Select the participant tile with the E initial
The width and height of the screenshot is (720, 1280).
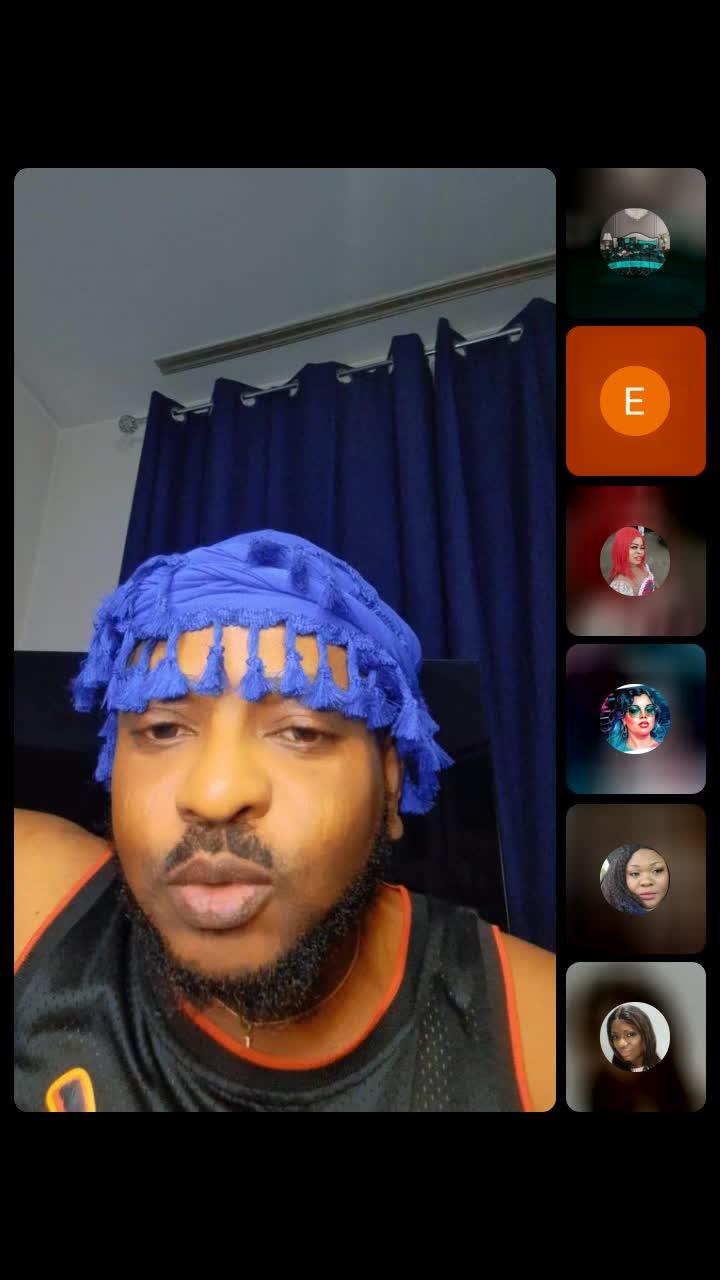[635, 401]
